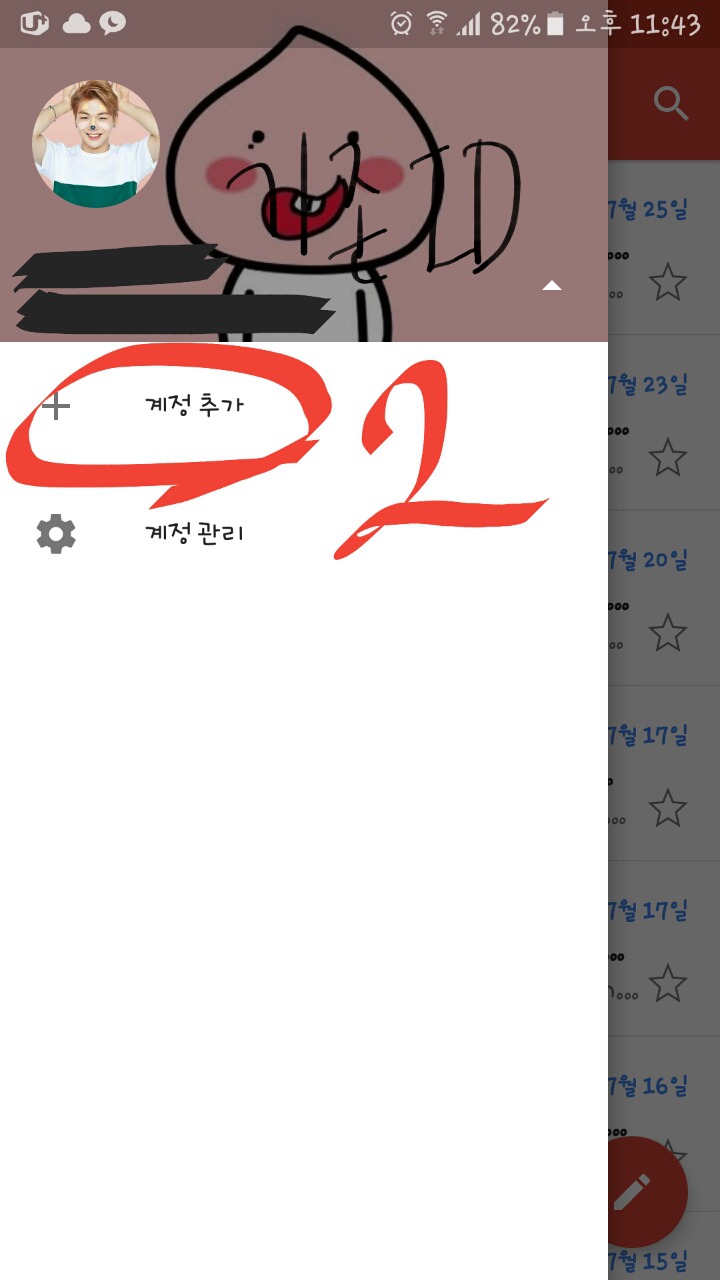Star the email dated 7월 20일
Viewport: 720px width, 1280px height.
click(x=668, y=632)
